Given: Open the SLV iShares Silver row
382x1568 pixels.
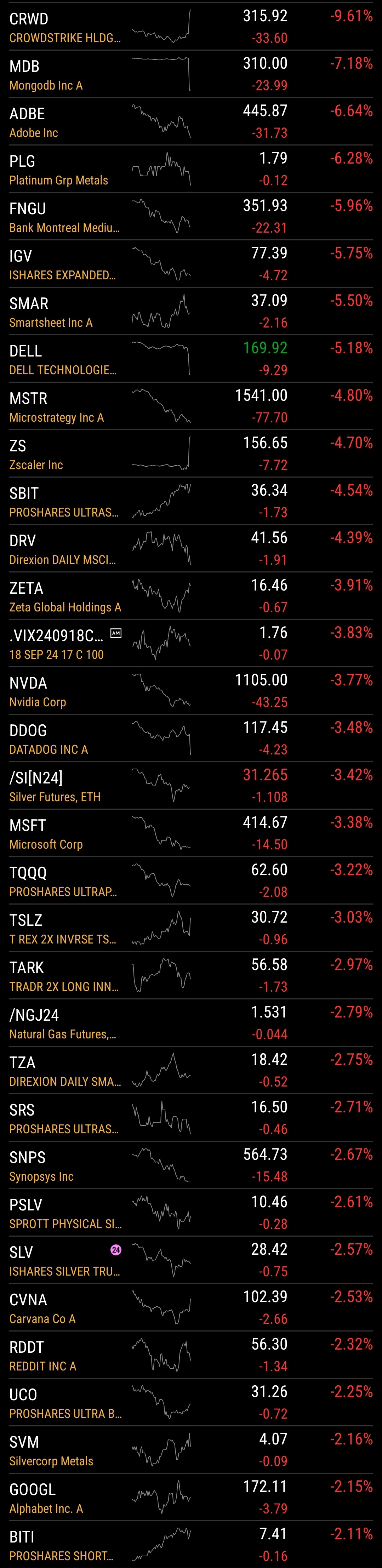Looking at the screenshot, I should coord(191,1261).
